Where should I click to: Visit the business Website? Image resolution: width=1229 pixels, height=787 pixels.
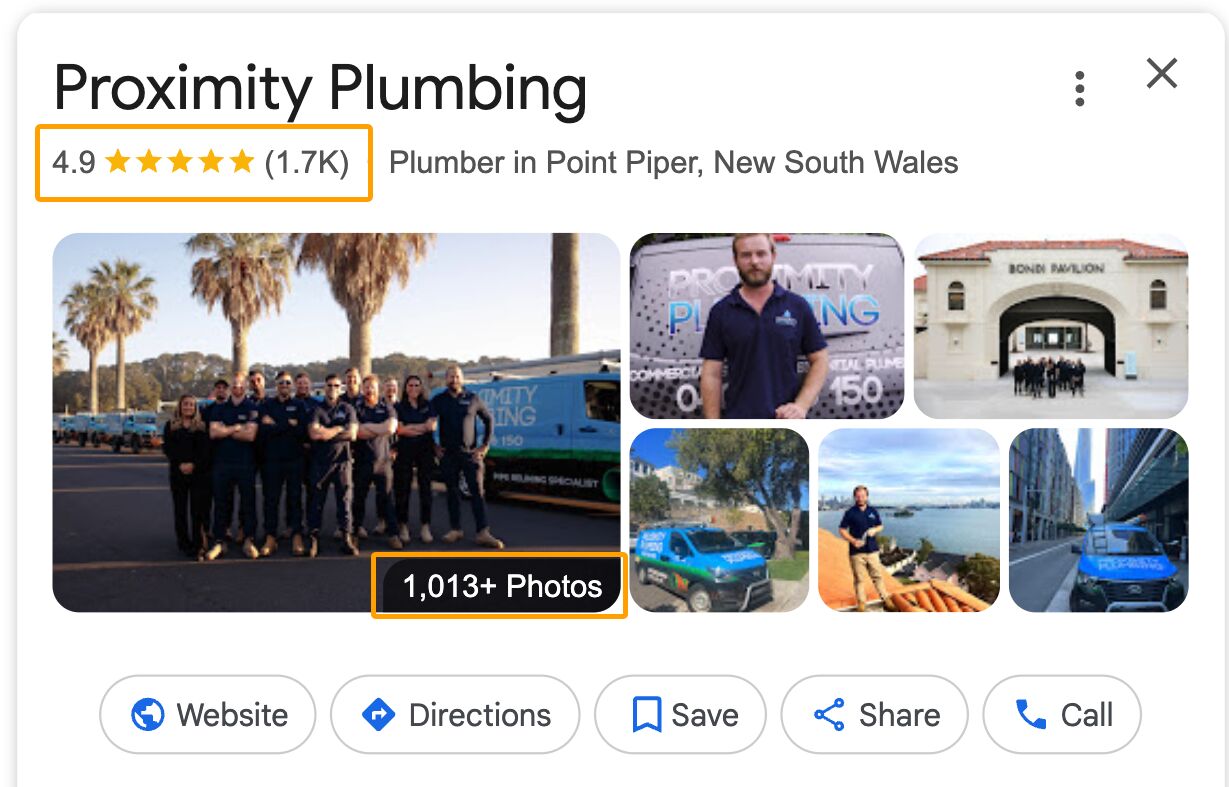pyautogui.click(x=208, y=715)
